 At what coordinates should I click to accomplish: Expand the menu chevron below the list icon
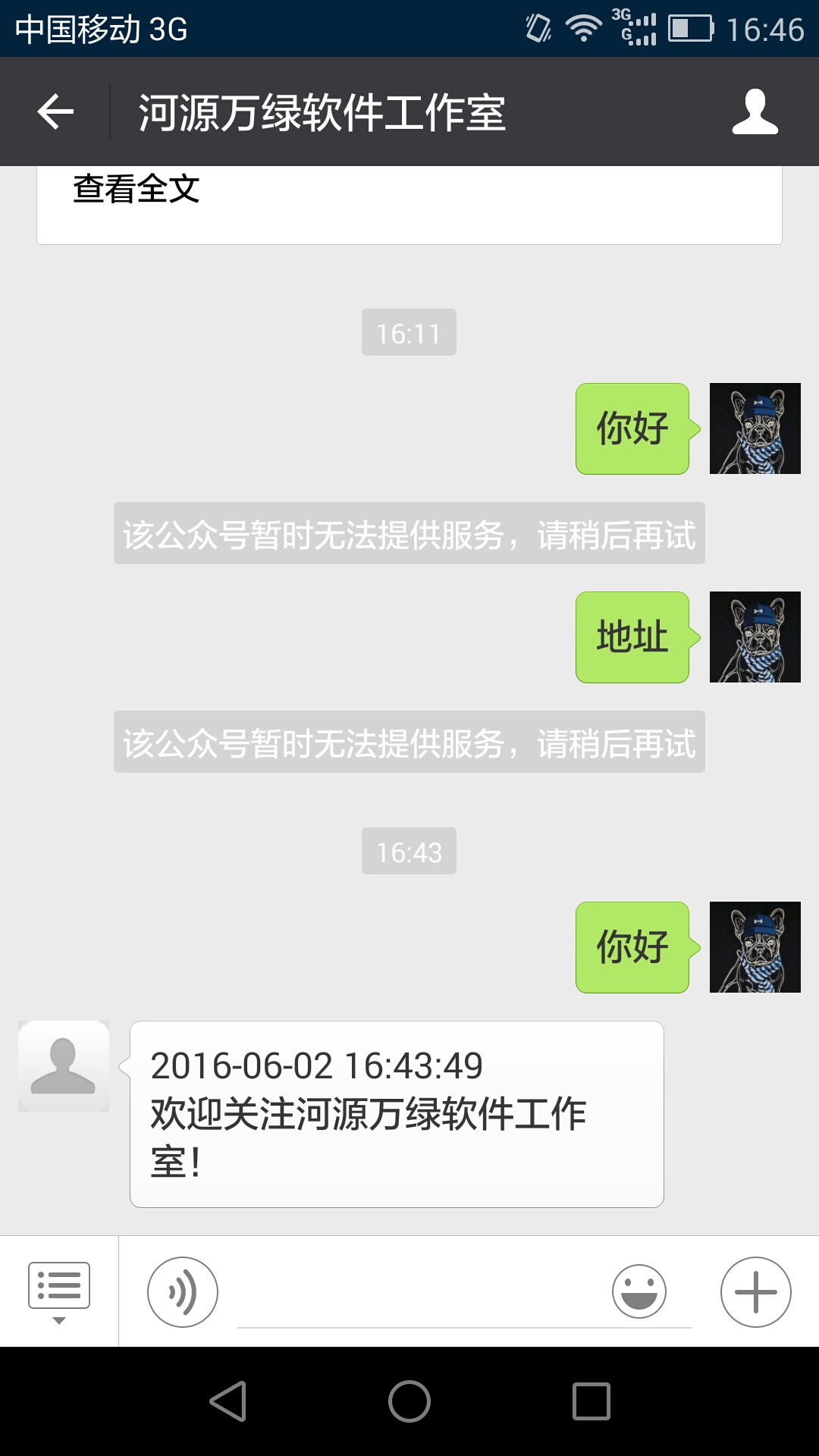tap(59, 1318)
